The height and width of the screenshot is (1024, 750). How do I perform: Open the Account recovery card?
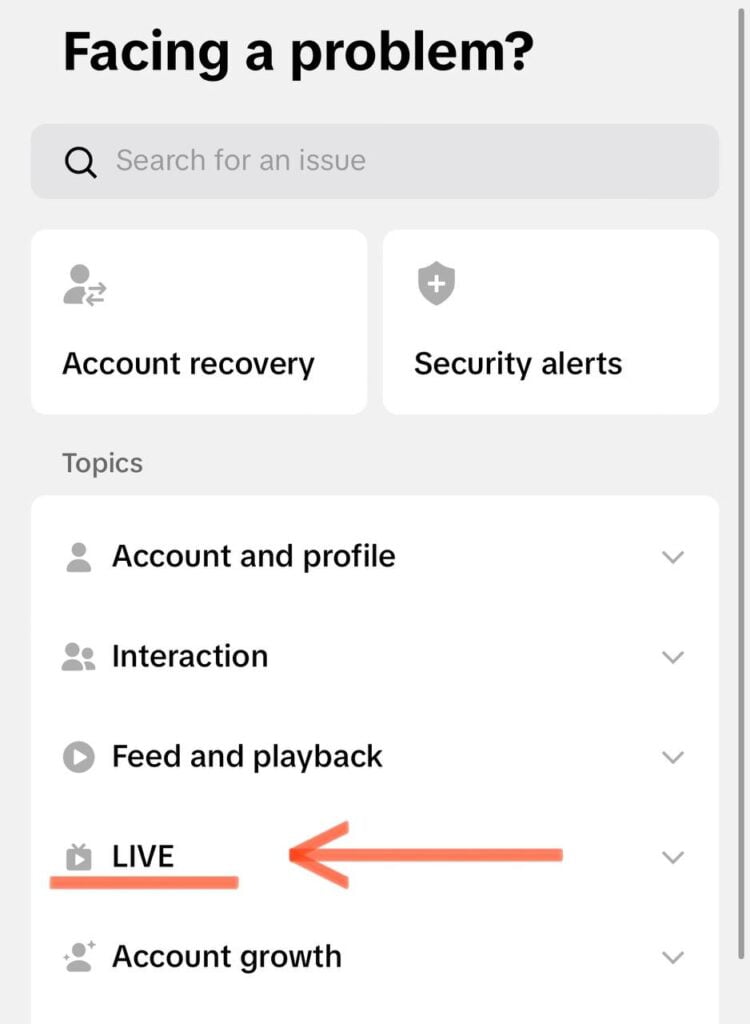tap(199, 322)
